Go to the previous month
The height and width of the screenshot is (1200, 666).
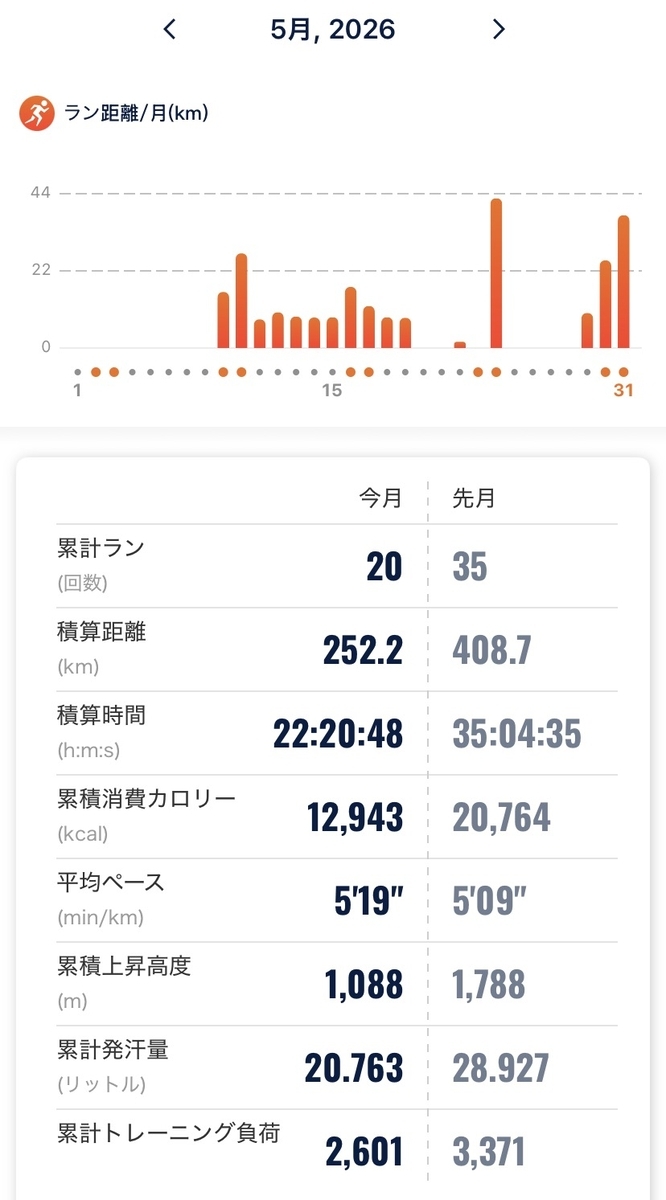pos(170,30)
